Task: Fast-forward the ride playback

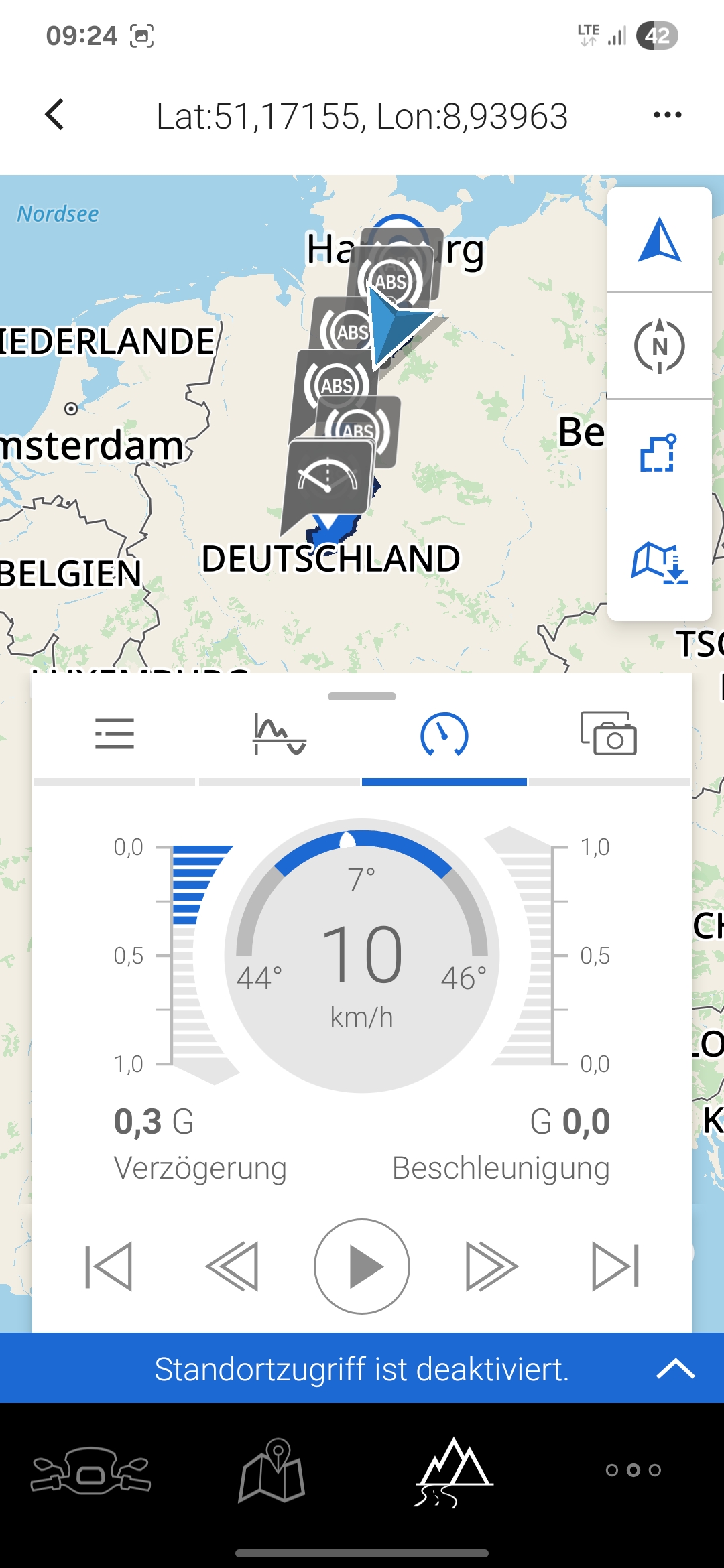Action: (491, 1266)
